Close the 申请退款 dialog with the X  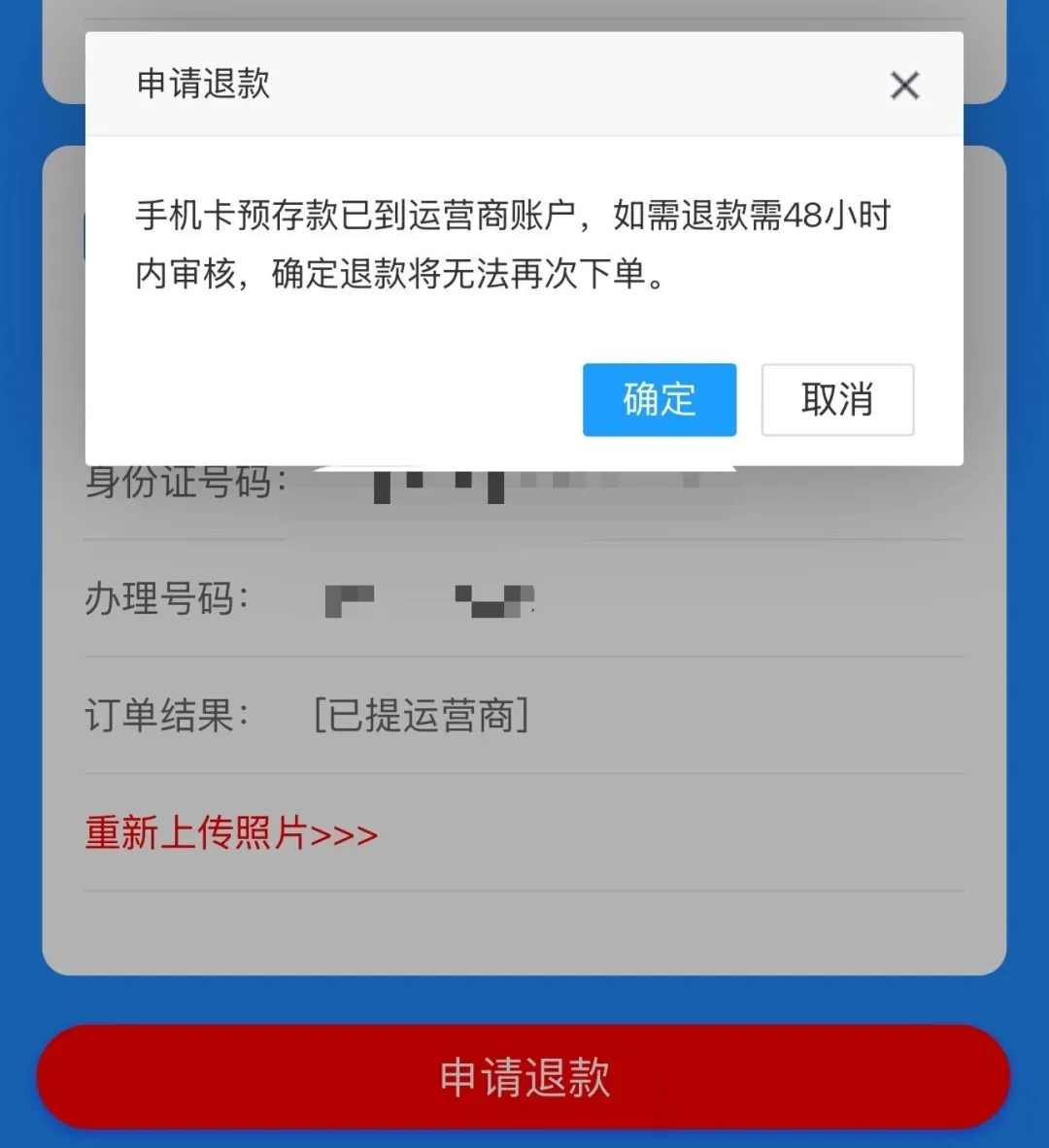pos(904,85)
